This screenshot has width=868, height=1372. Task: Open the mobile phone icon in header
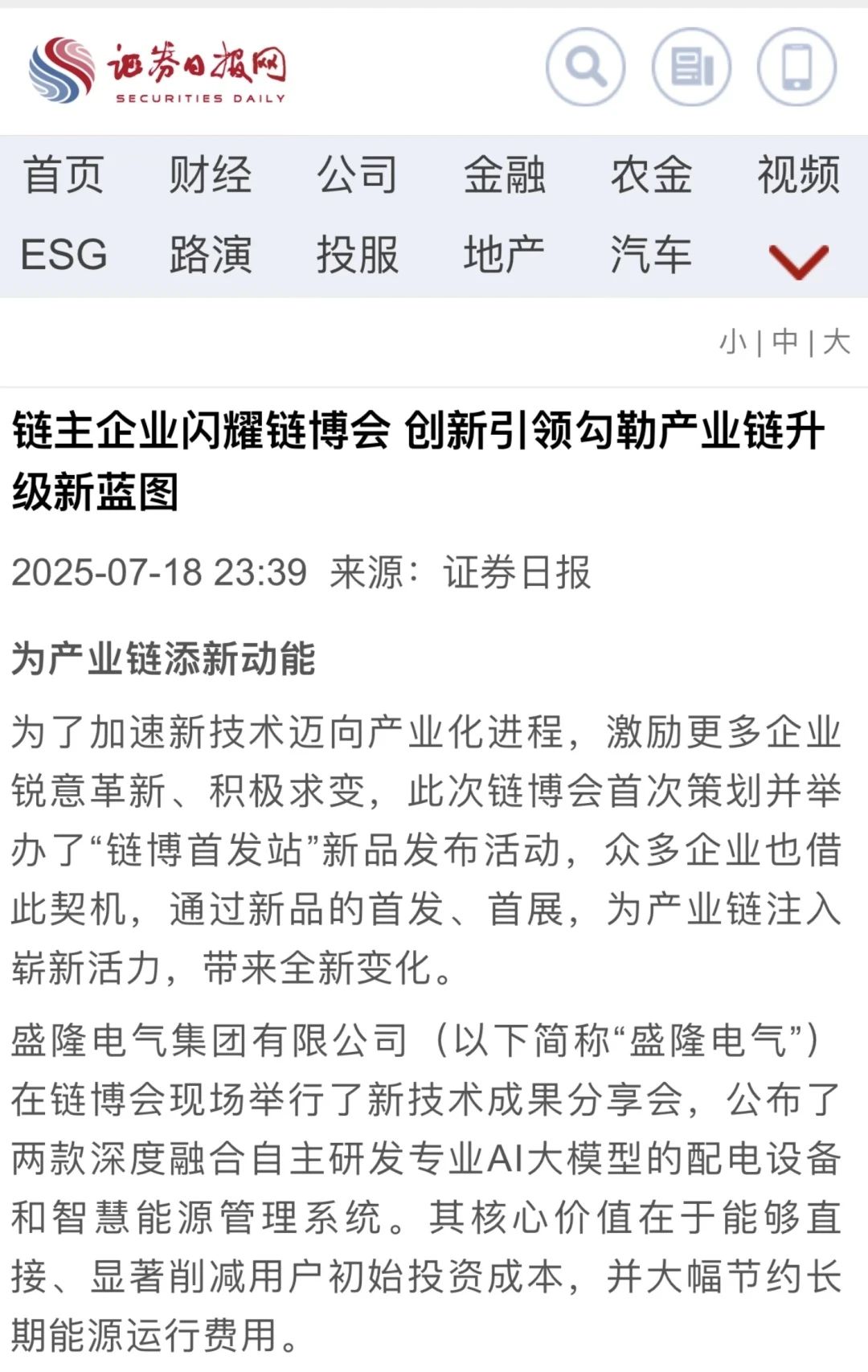796,68
